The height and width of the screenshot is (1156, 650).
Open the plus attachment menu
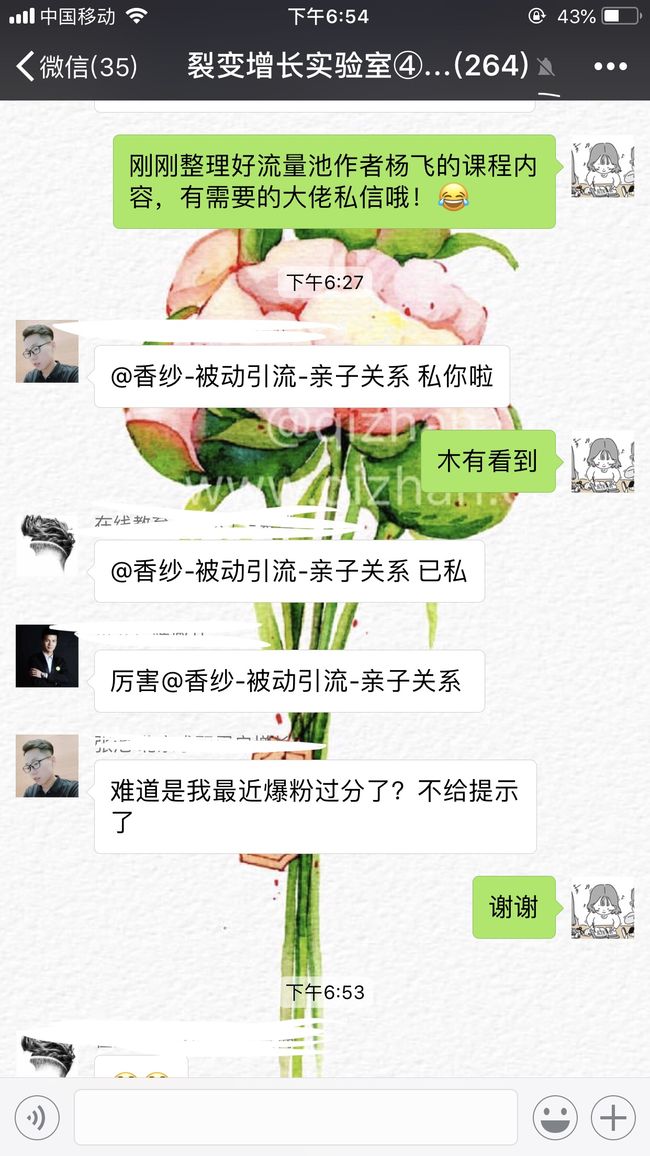click(612, 1118)
